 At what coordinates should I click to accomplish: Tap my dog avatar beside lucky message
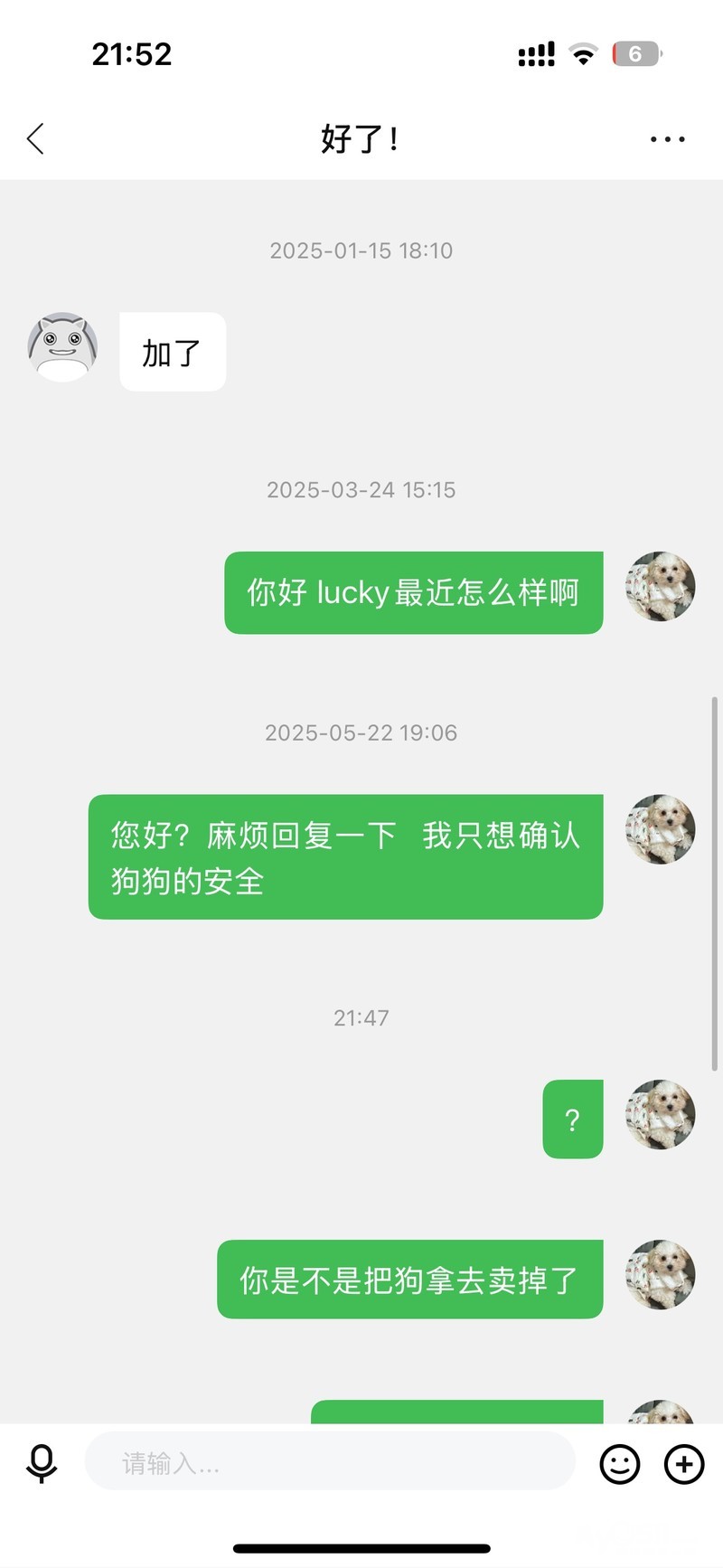[661, 586]
